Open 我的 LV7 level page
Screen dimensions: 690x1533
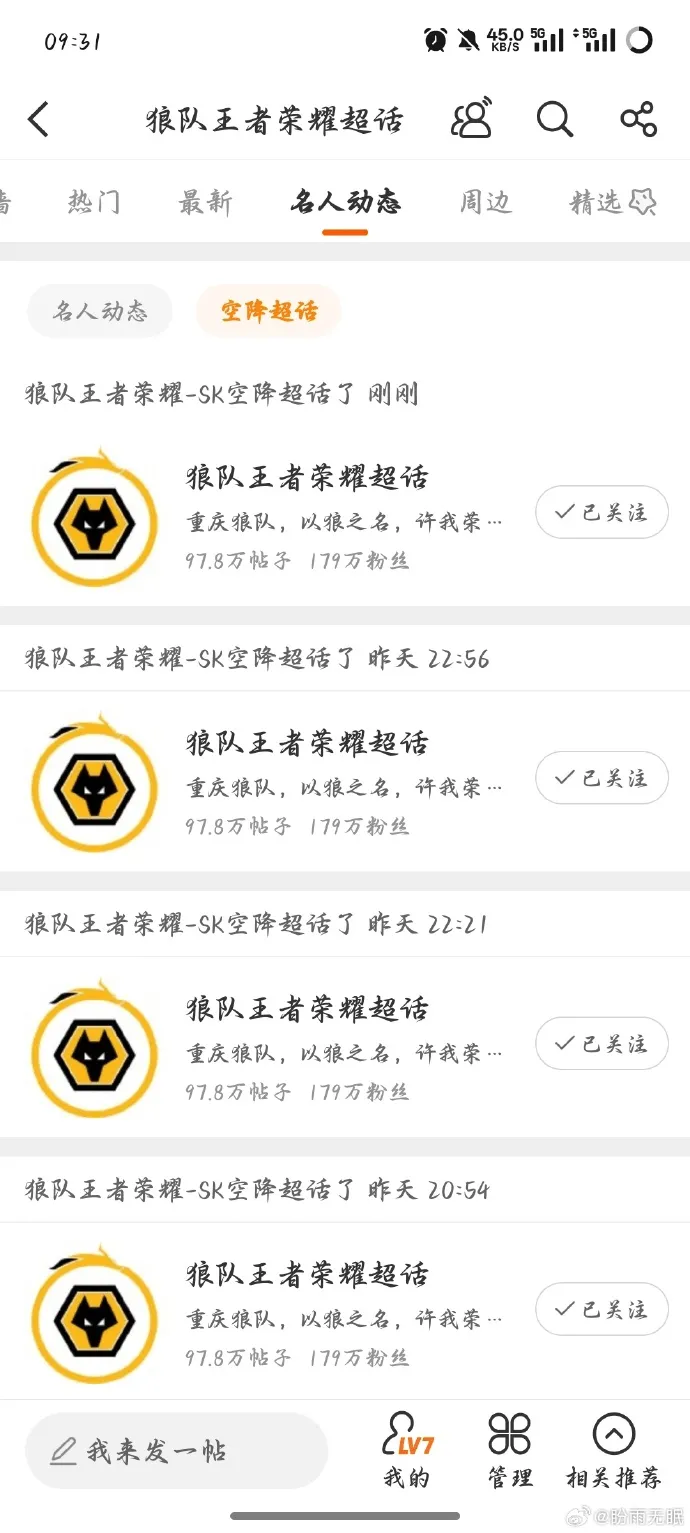click(x=408, y=1451)
